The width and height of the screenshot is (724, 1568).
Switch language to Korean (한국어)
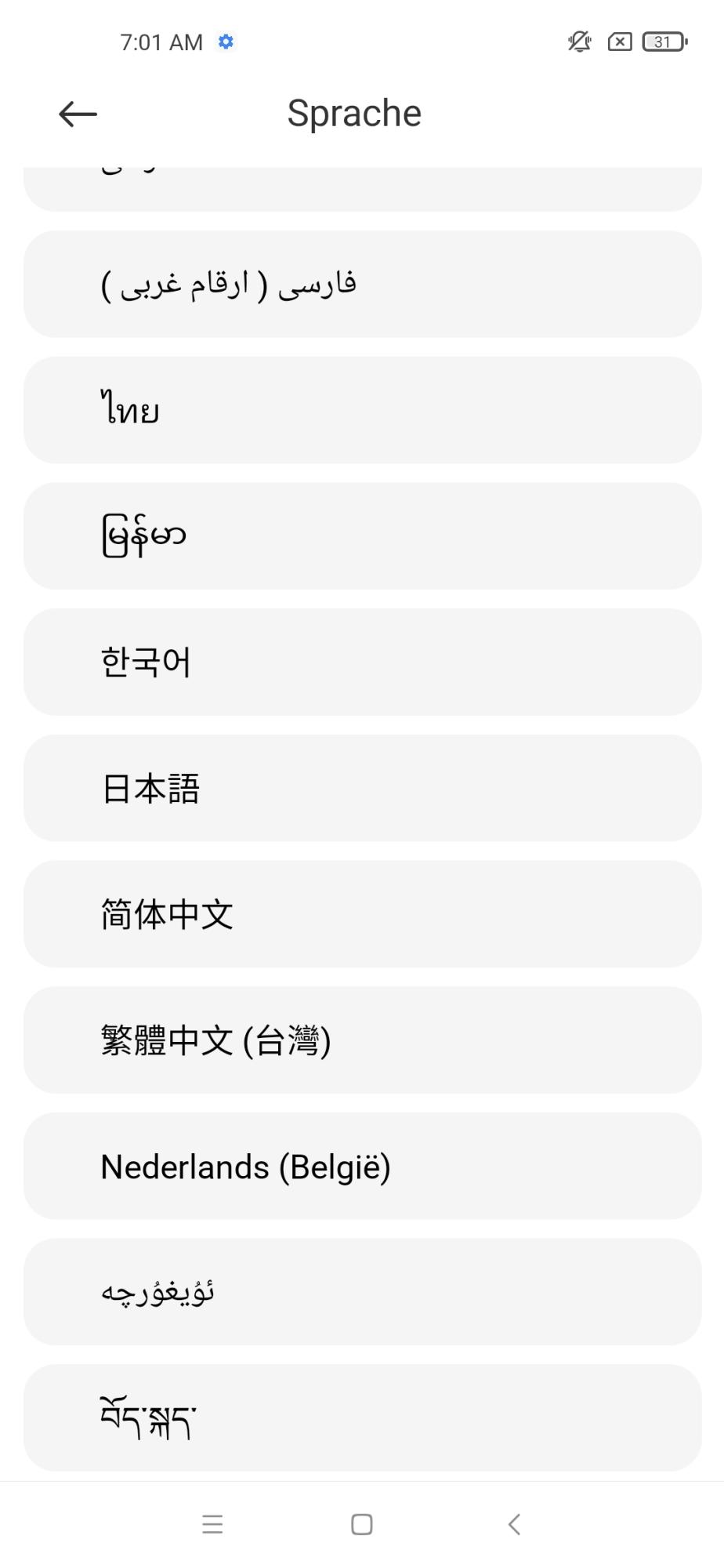pos(362,662)
